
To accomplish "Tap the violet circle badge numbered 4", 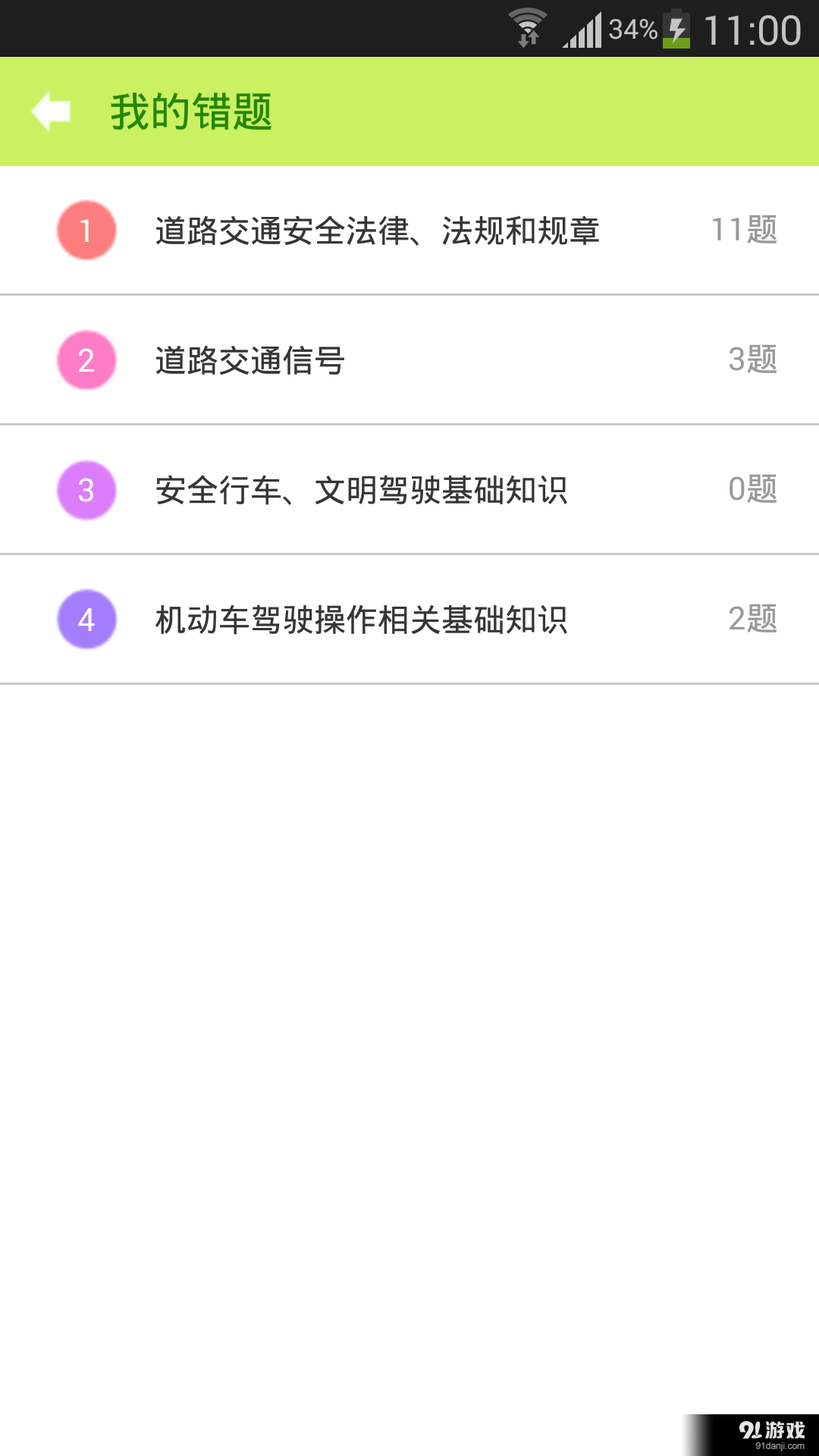I will tap(86, 620).
